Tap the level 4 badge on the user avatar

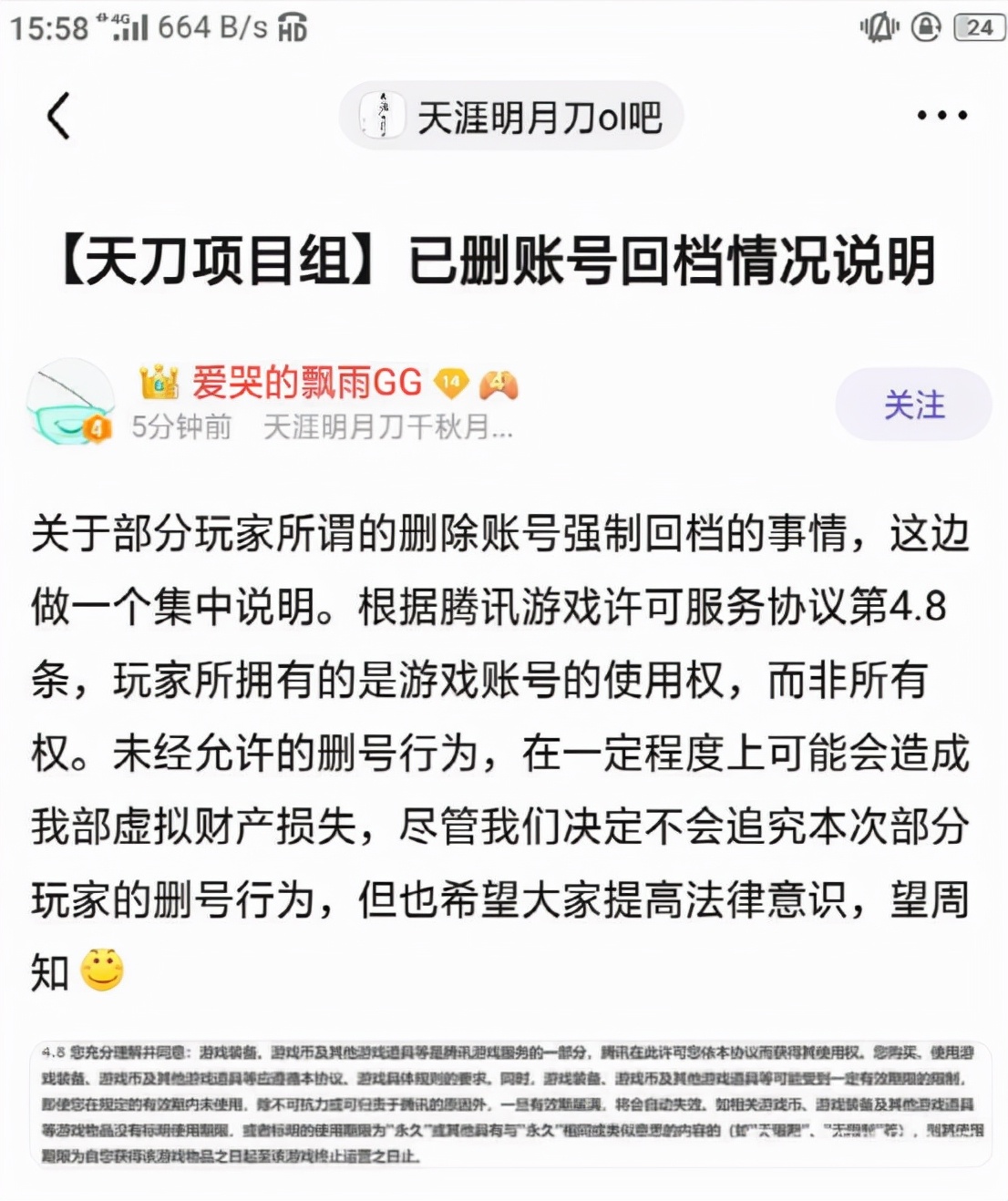tap(96, 426)
